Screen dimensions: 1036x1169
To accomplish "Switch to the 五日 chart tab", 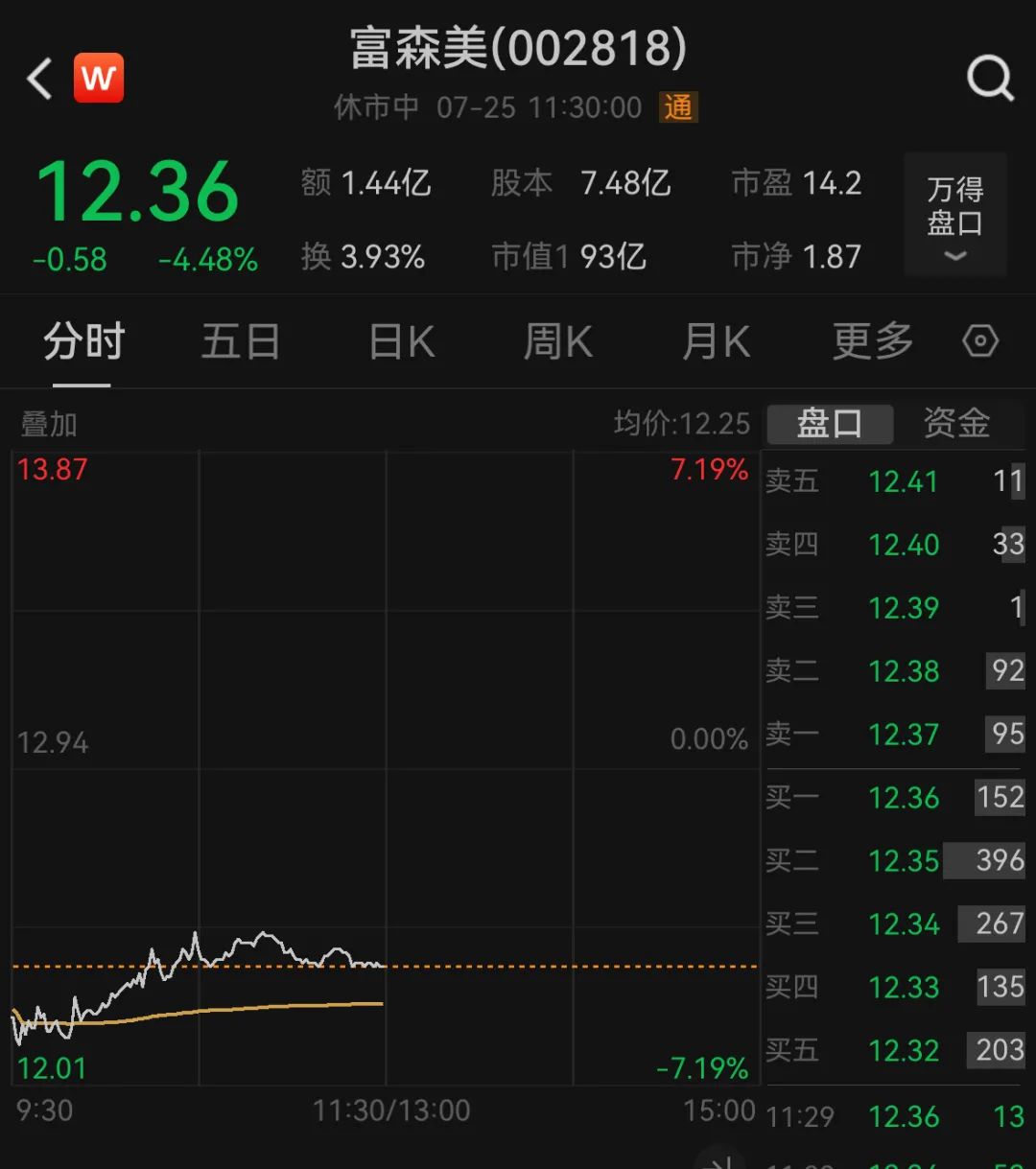I will pyautogui.click(x=240, y=341).
